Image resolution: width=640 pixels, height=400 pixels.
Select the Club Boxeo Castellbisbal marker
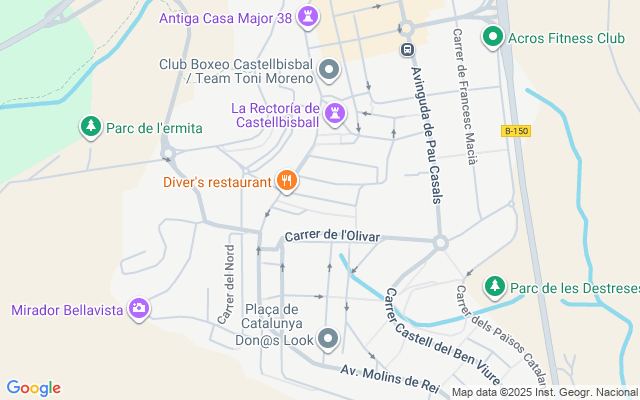pyautogui.click(x=330, y=71)
